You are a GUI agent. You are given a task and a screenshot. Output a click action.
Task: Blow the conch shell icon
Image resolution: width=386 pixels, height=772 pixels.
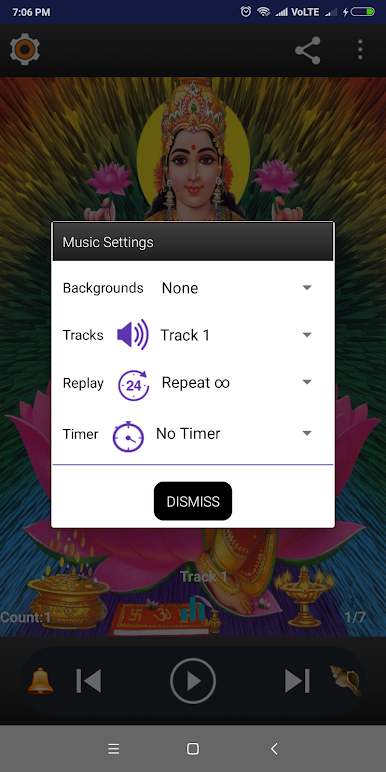coord(346,680)
